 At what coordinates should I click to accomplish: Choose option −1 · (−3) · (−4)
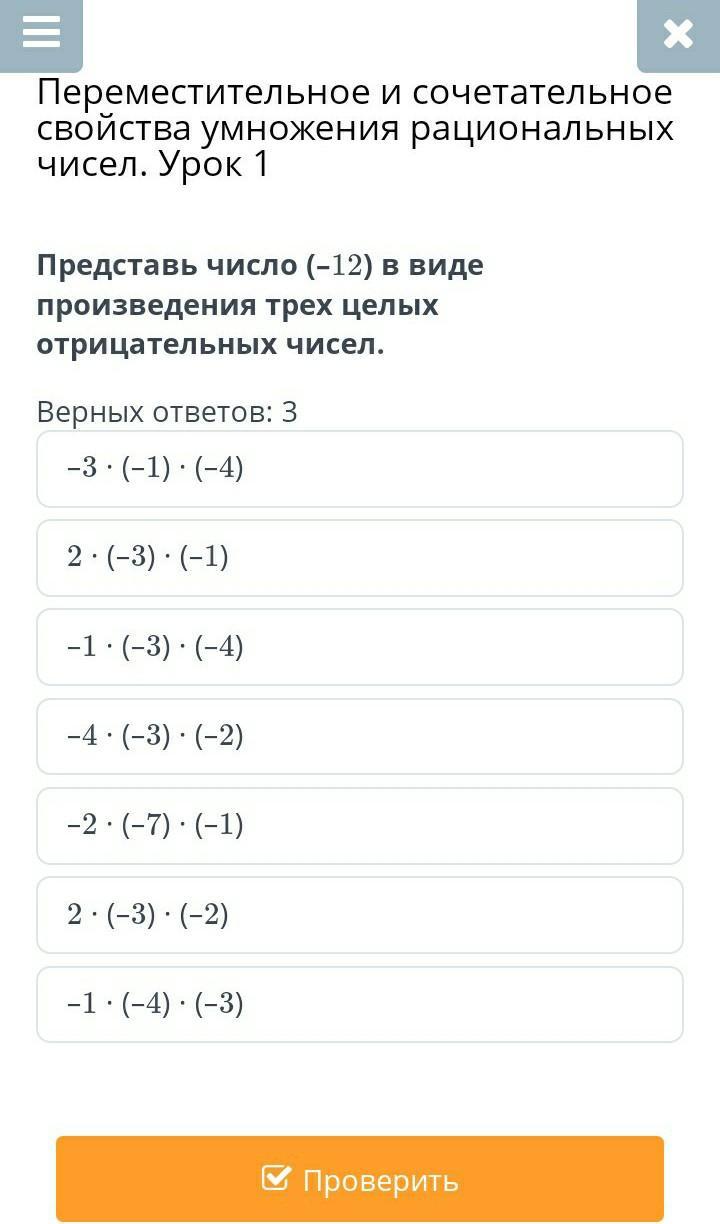tap(360, 647)
